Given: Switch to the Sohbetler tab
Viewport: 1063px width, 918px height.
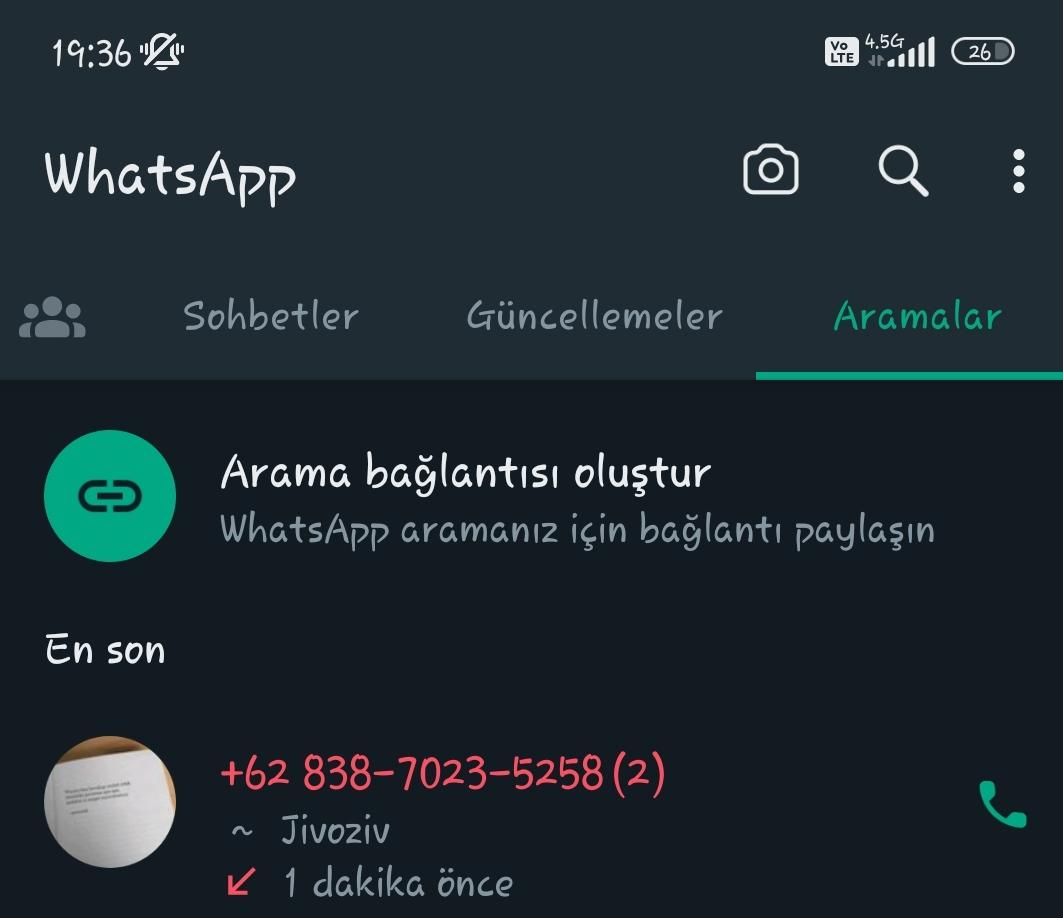Looking at the screenshot, I should pyautogui.click(x=270, y=316).
